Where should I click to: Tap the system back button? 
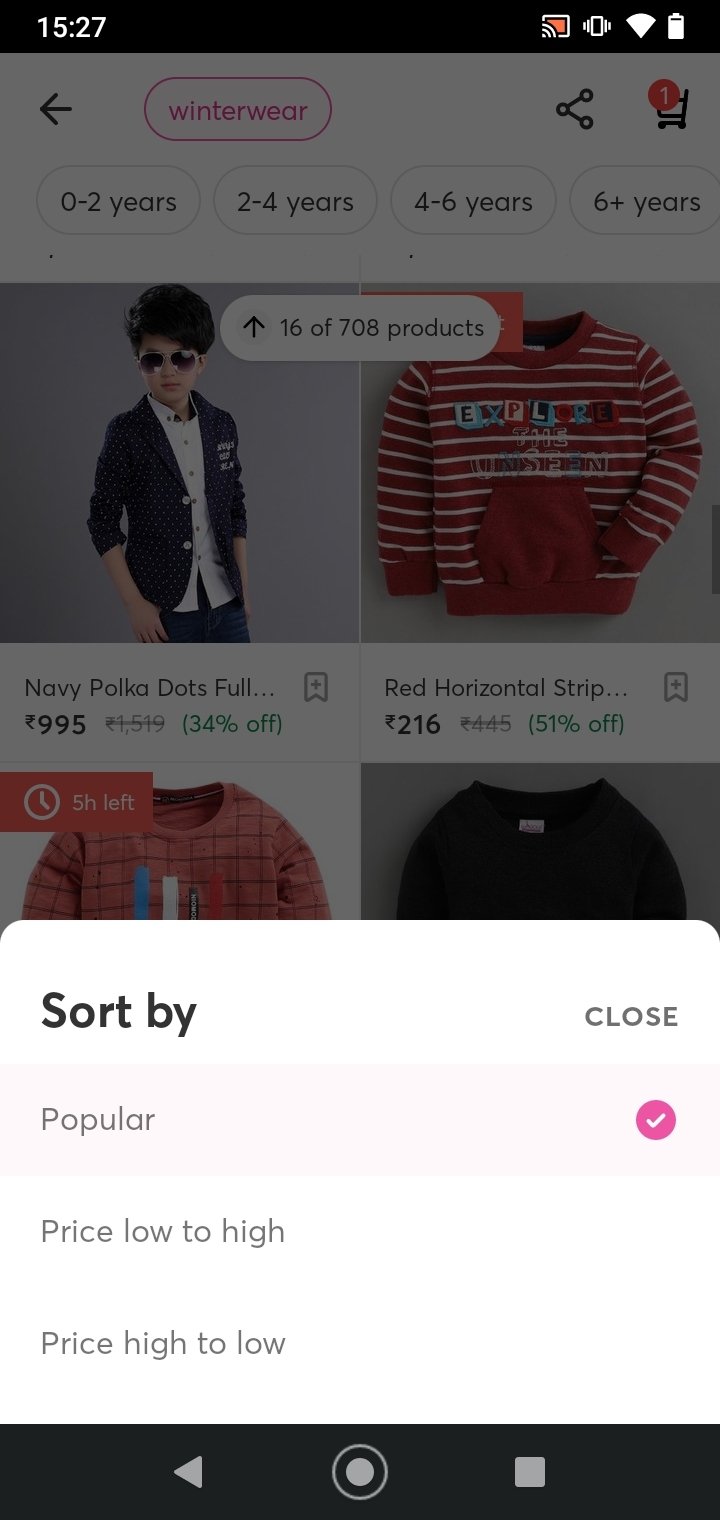[x=188, y=1472]
